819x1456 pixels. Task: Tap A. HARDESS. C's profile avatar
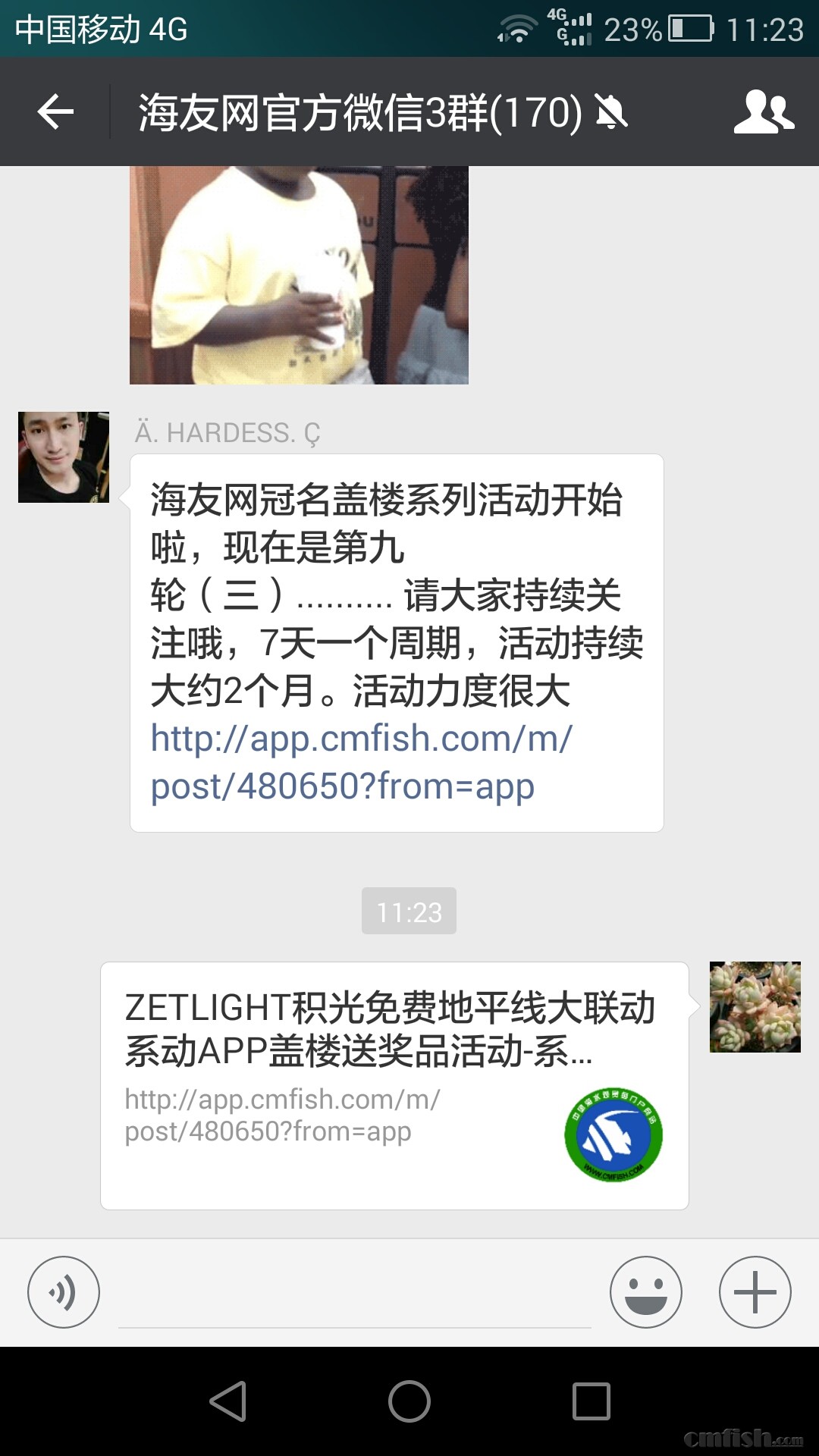(64, 457)
